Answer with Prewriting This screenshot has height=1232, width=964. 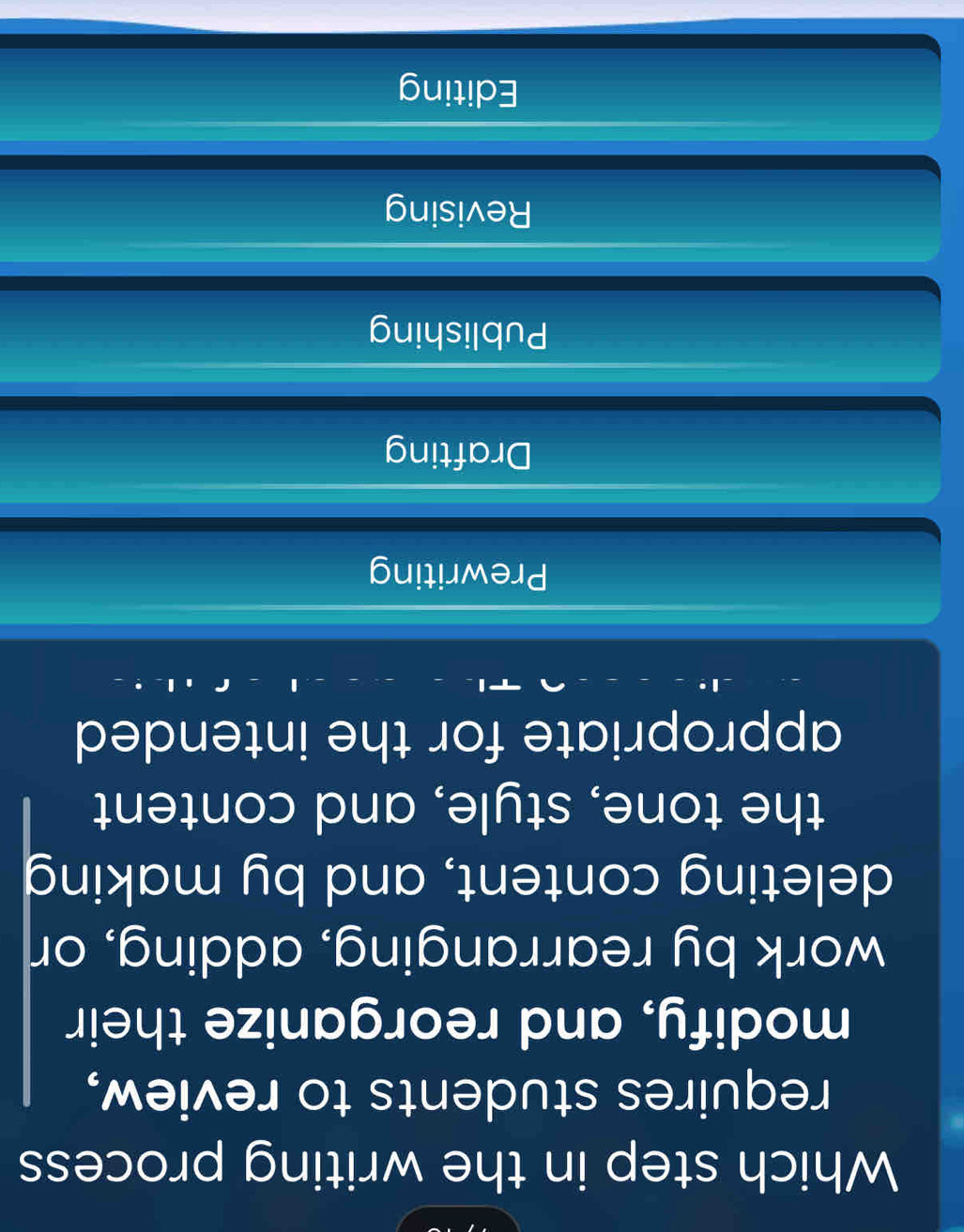click(460, 574)
